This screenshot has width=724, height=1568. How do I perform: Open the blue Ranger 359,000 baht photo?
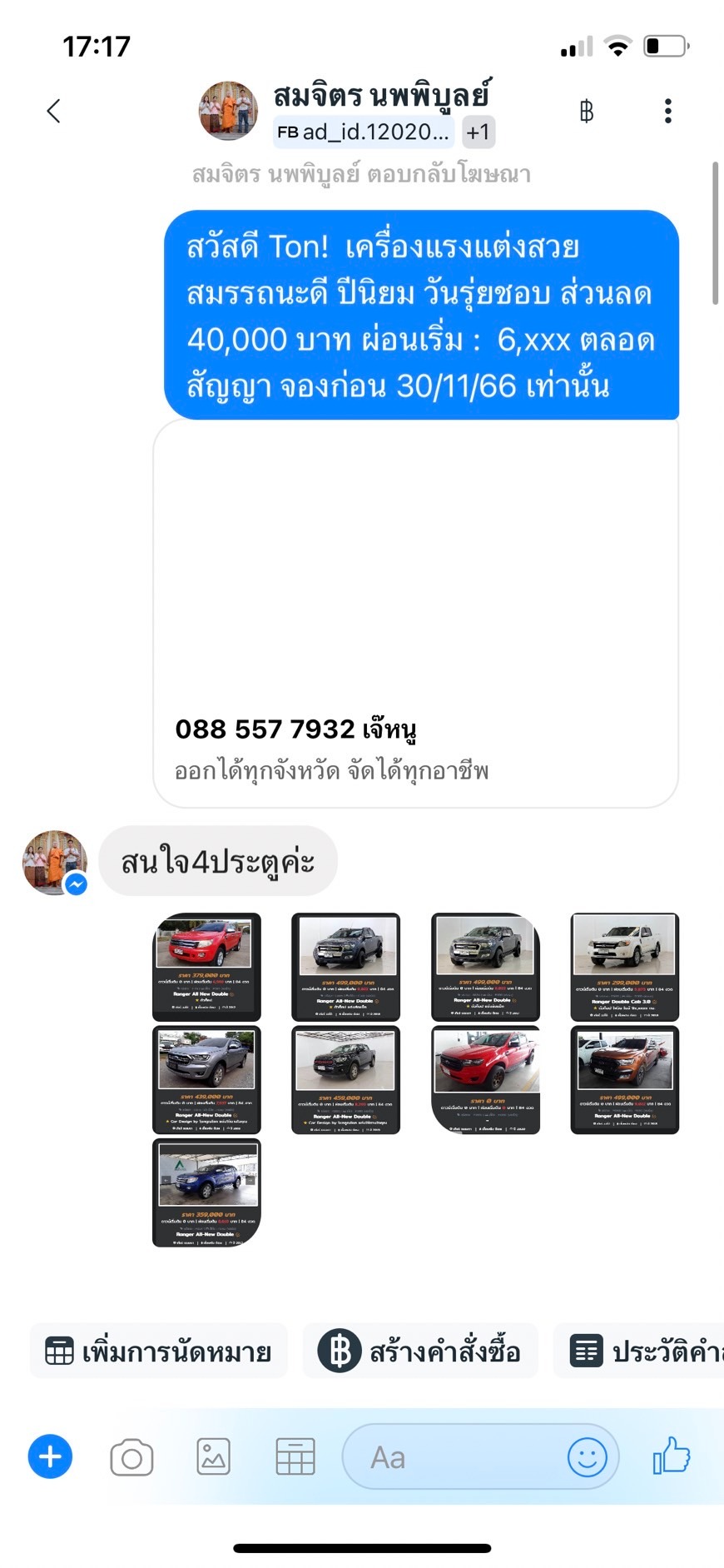click(x=206, y=1192)
